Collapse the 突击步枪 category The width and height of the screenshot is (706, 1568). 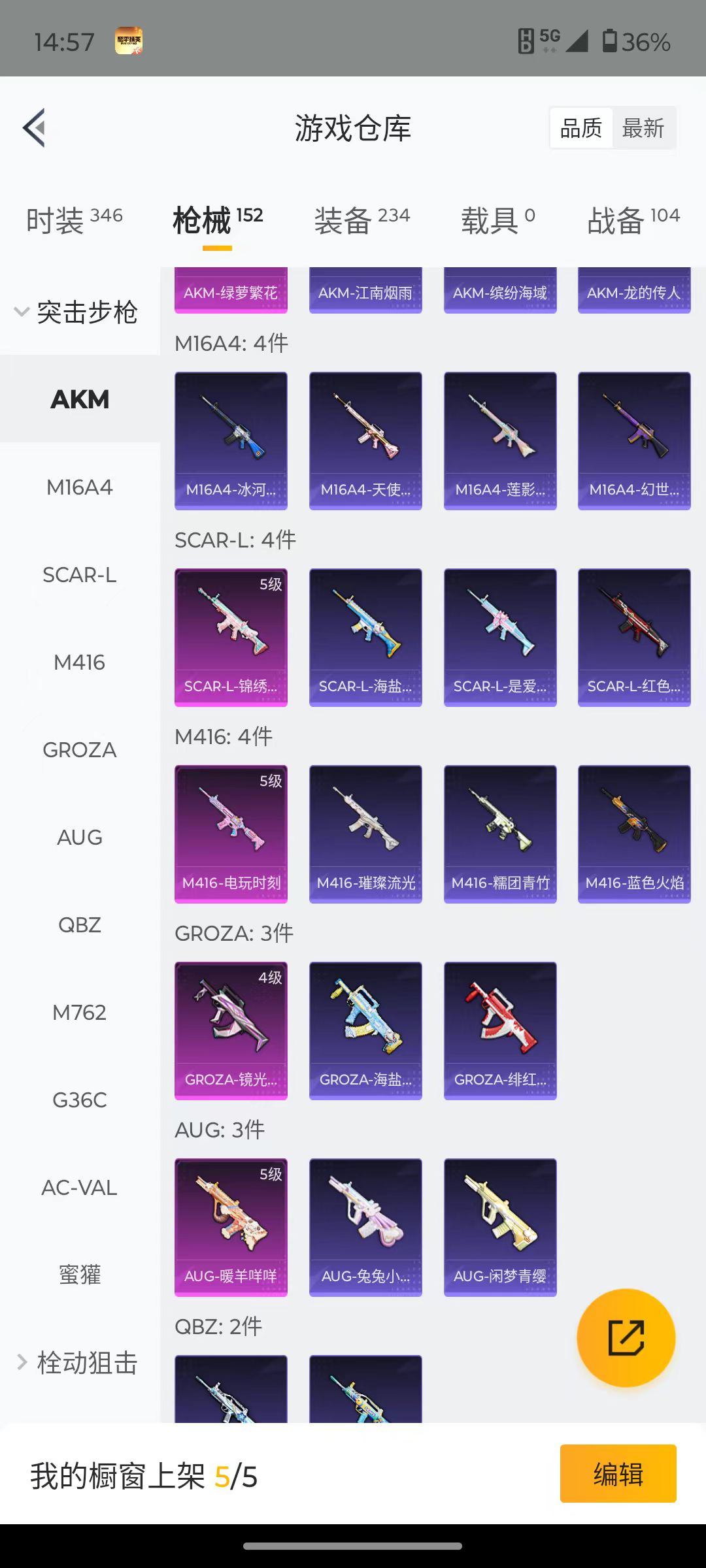75,312
